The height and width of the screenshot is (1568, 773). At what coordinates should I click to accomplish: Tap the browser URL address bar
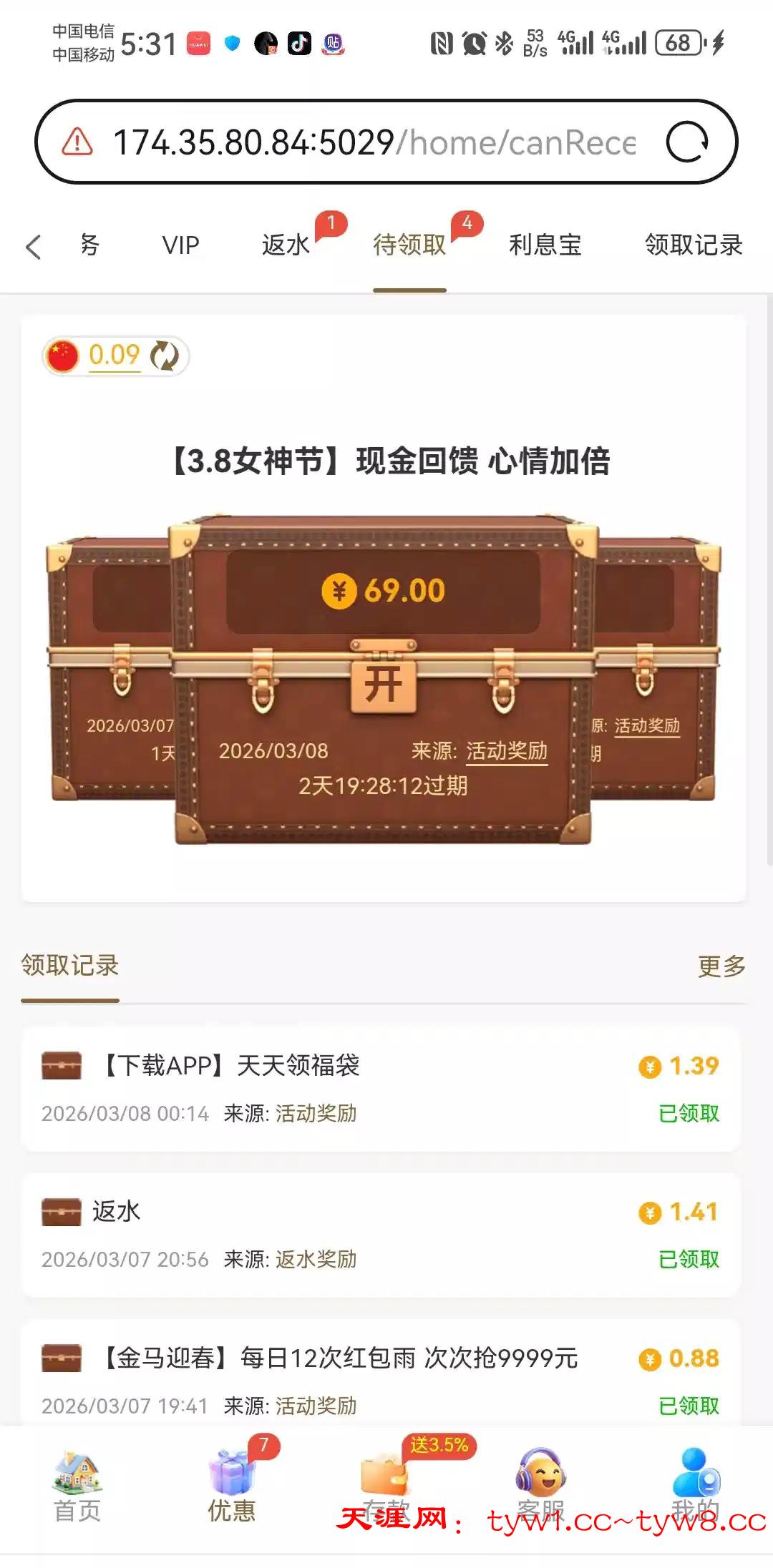click(372, 142)
